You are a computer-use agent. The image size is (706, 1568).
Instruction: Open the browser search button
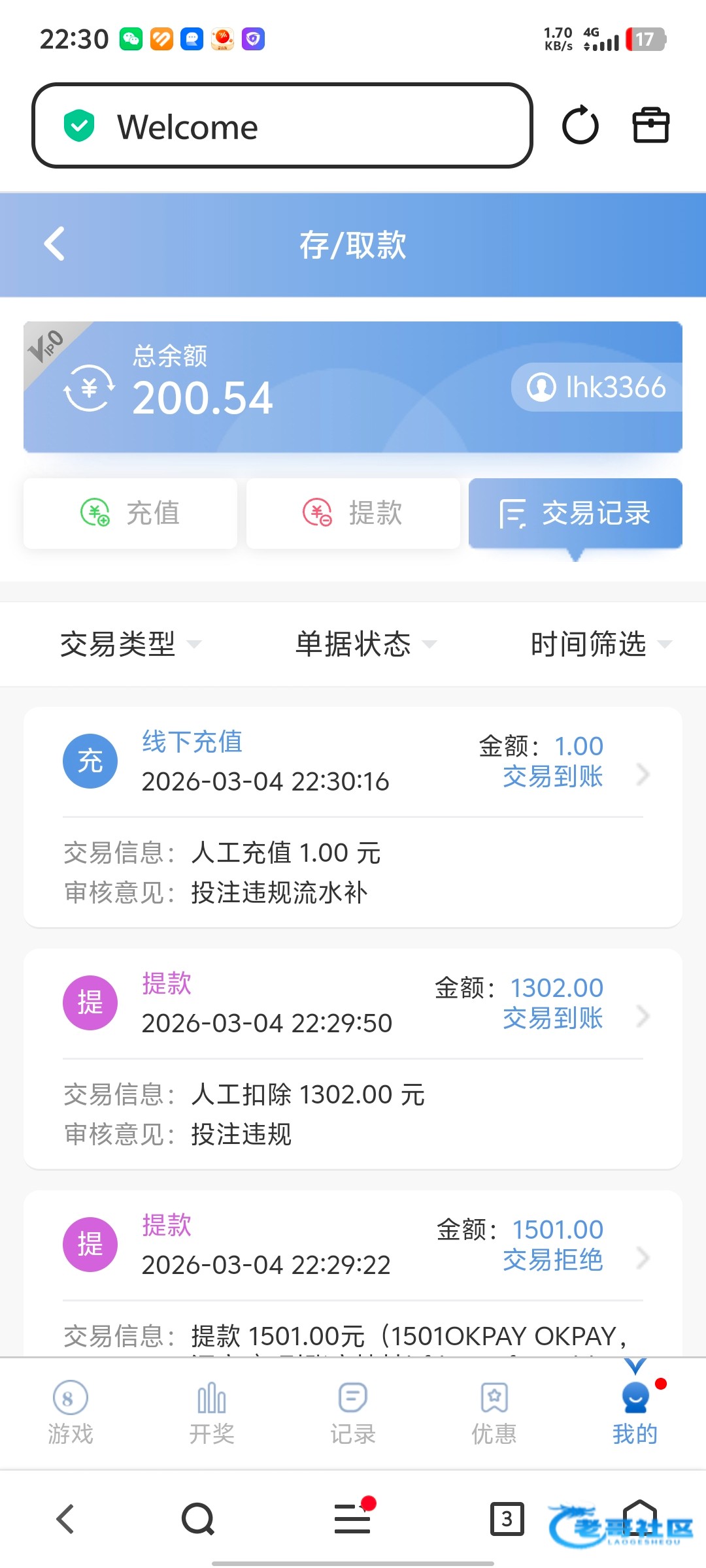[197, 1518]
